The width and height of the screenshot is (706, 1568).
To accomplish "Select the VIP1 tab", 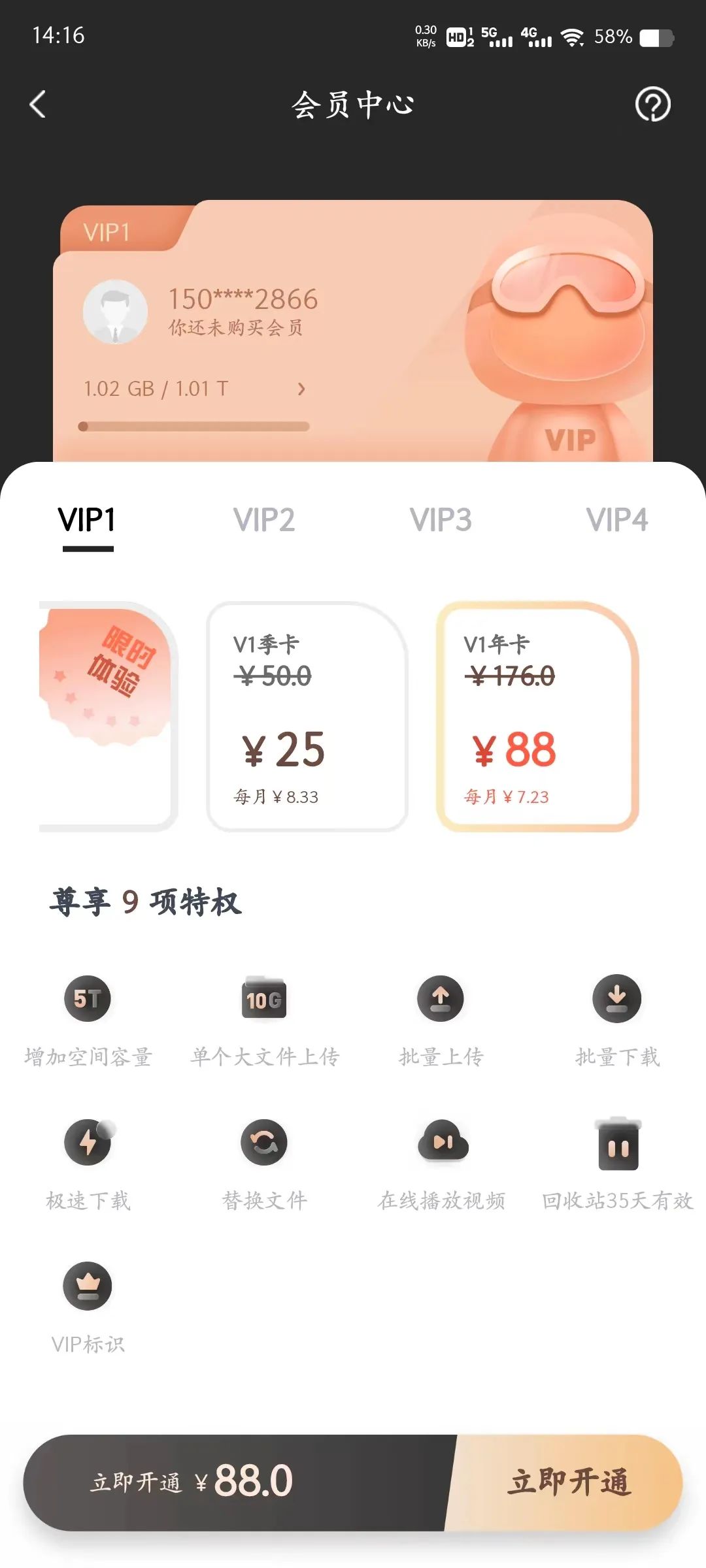I will (x=88, y=521).
